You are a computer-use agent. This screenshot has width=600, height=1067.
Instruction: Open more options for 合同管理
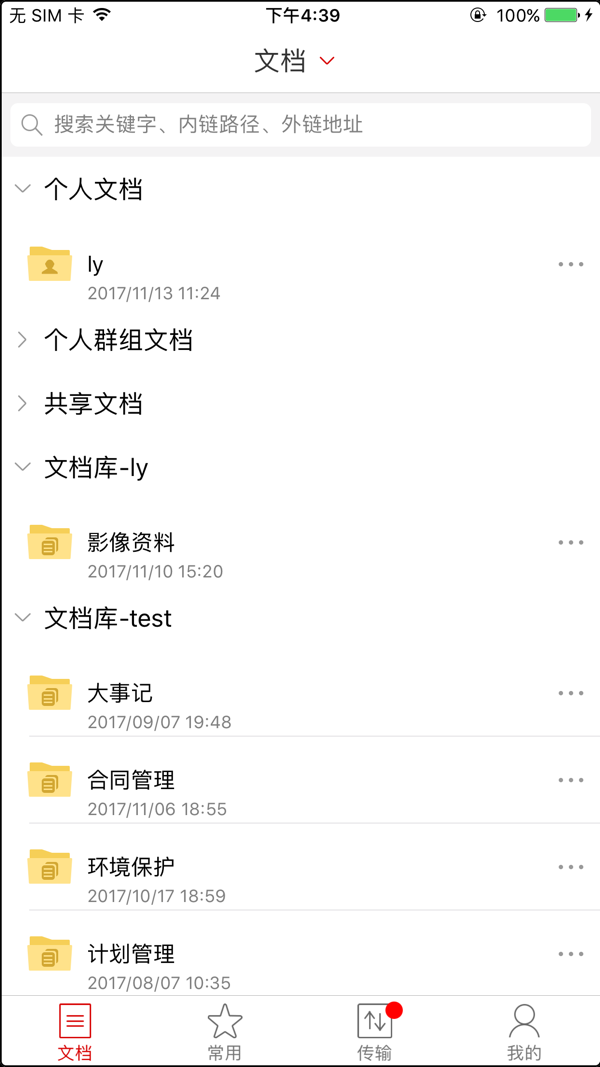click(570, 780)
